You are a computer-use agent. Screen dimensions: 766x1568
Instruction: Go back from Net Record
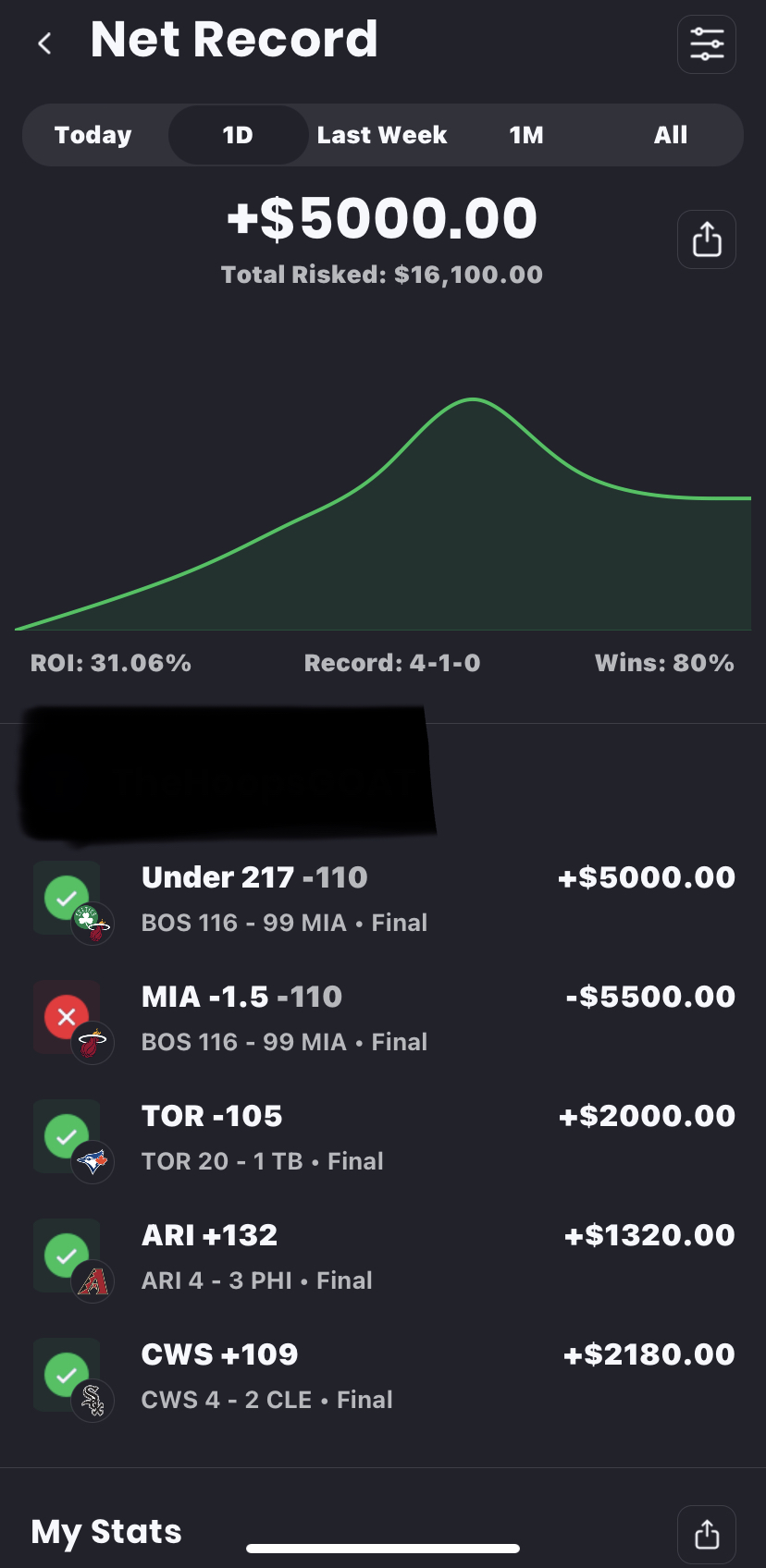pyautogui.click(x=44, y=43)
